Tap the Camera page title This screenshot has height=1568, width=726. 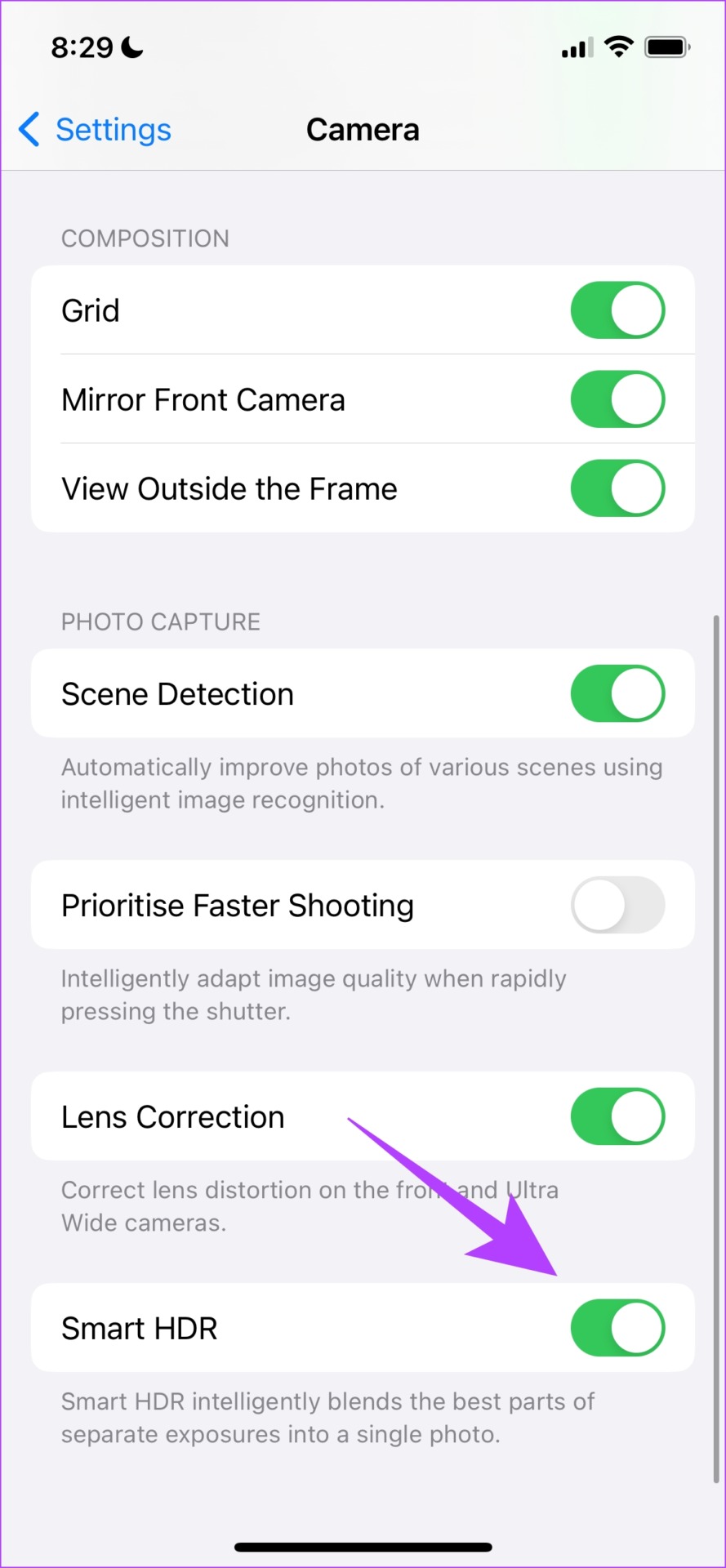[x=363, y=129]
